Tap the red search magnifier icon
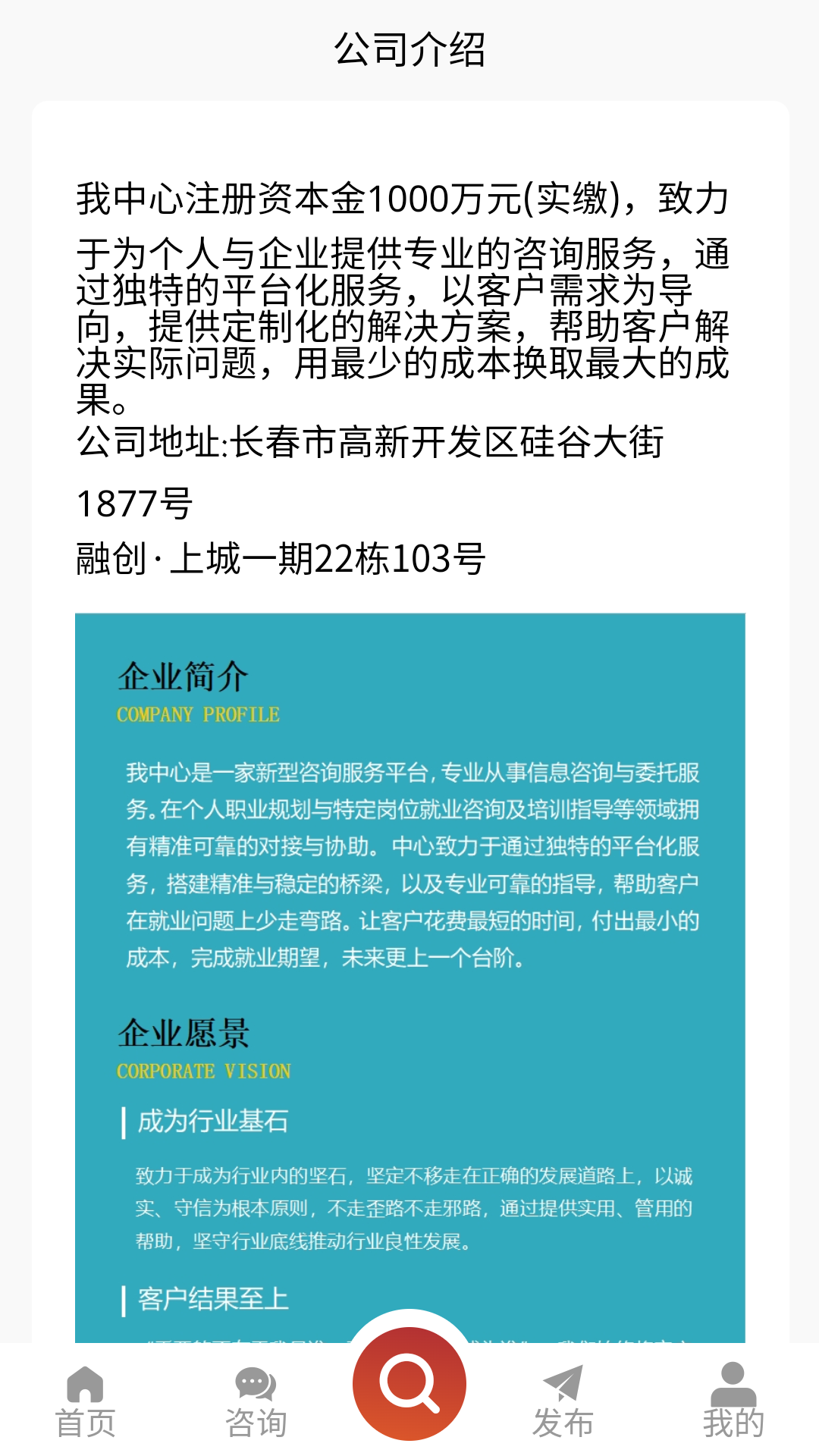This screenshot has width=819, height=1456. 409,1382
